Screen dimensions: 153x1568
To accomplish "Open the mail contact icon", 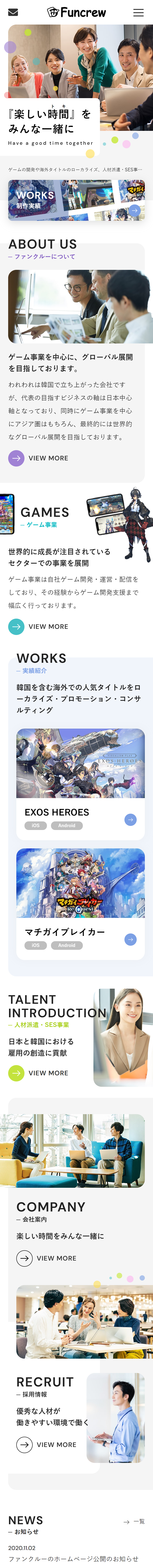I will [x=13, y=12].
